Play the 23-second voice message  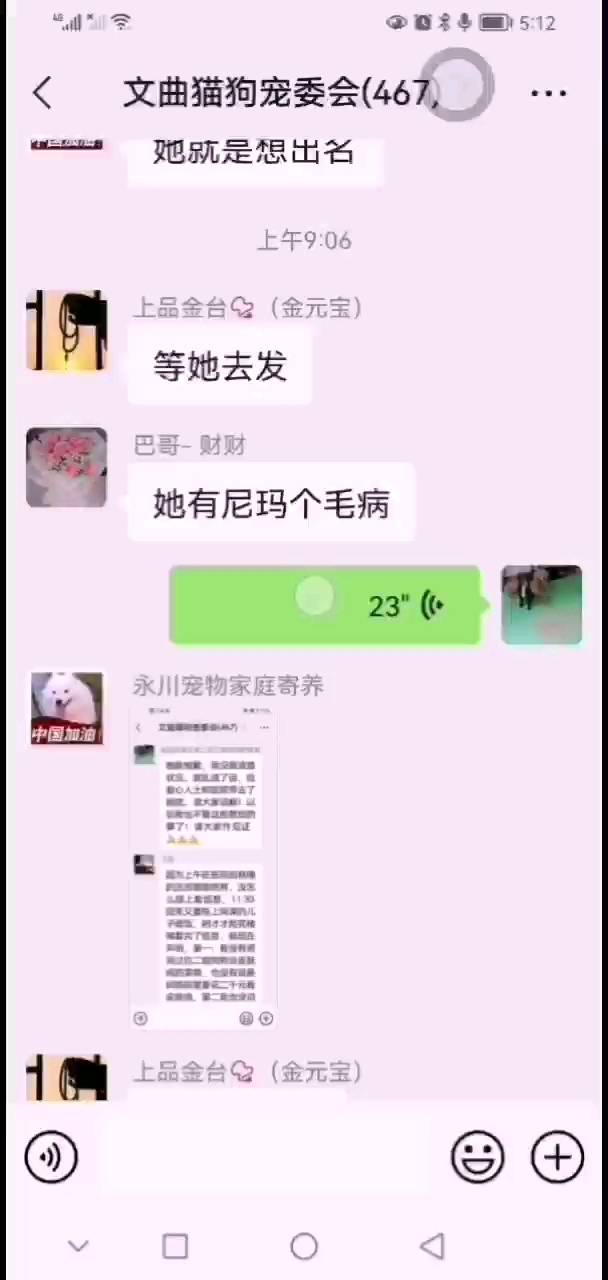324,605
